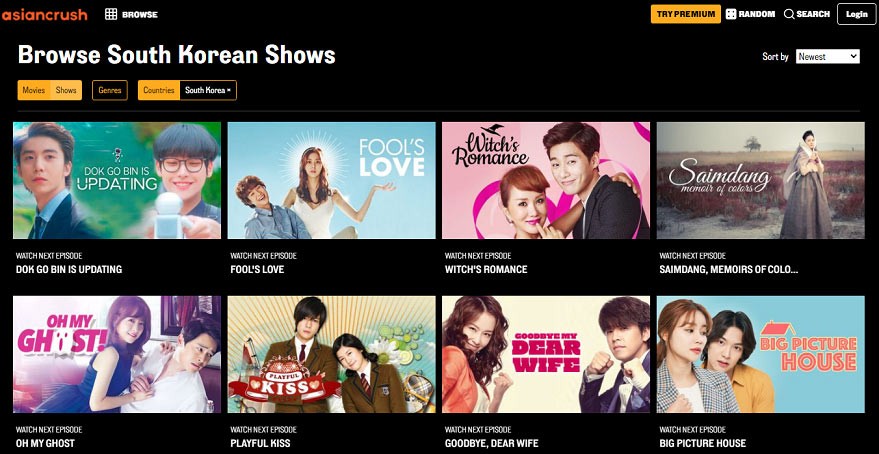Image resolution: width=879 pixels, height=454 pixels.
Task: Expand the Sort by Newest dropdown
Action: (x=827, y=57)
